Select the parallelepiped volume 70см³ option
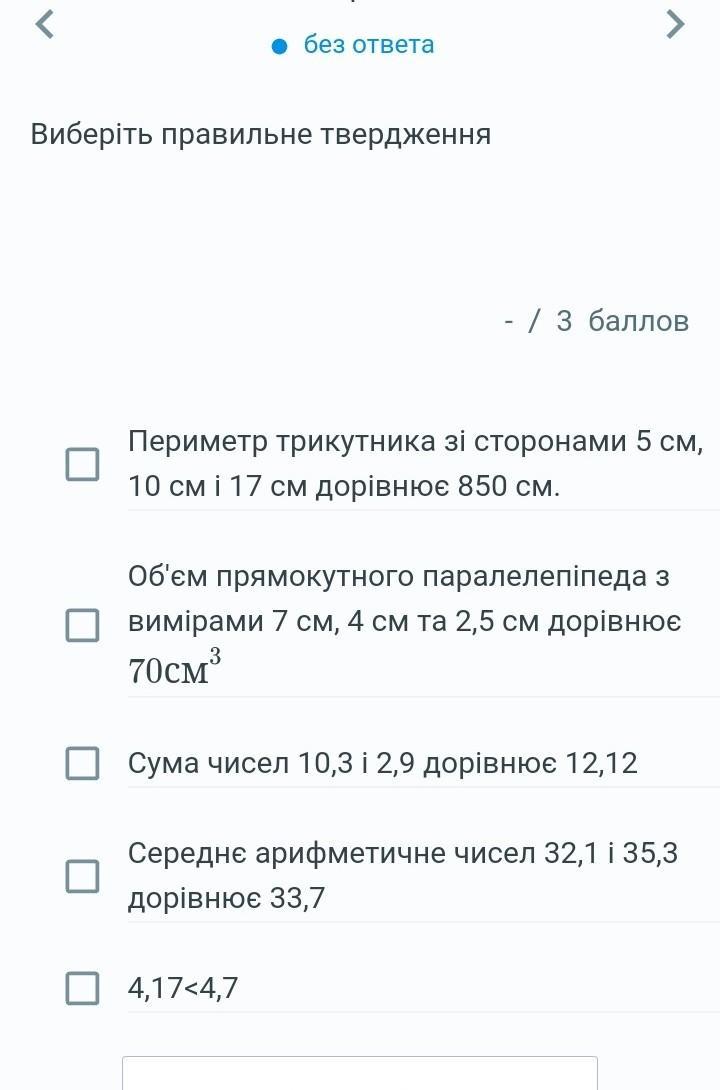 click(x=83, y=625)
